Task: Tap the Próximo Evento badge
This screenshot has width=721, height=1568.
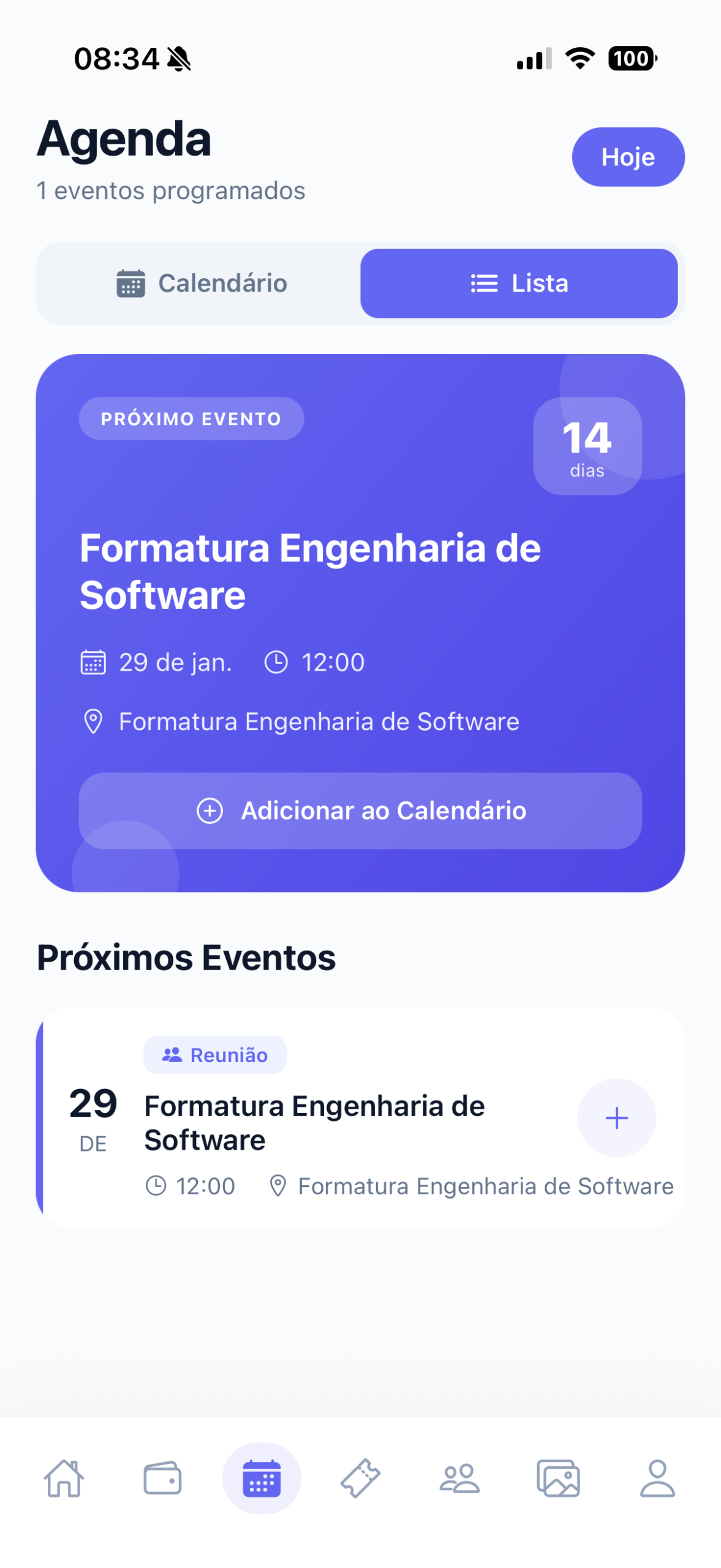Action: 191,418
